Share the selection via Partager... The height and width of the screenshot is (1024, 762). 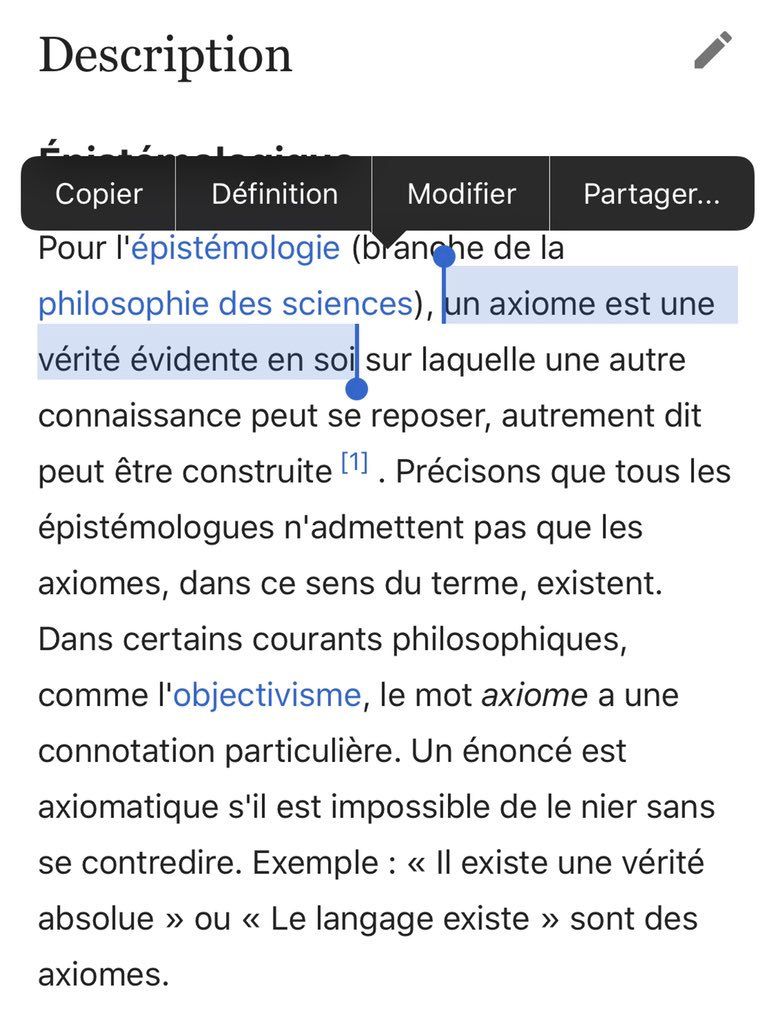pyautogui.click(x=651, y=194)
